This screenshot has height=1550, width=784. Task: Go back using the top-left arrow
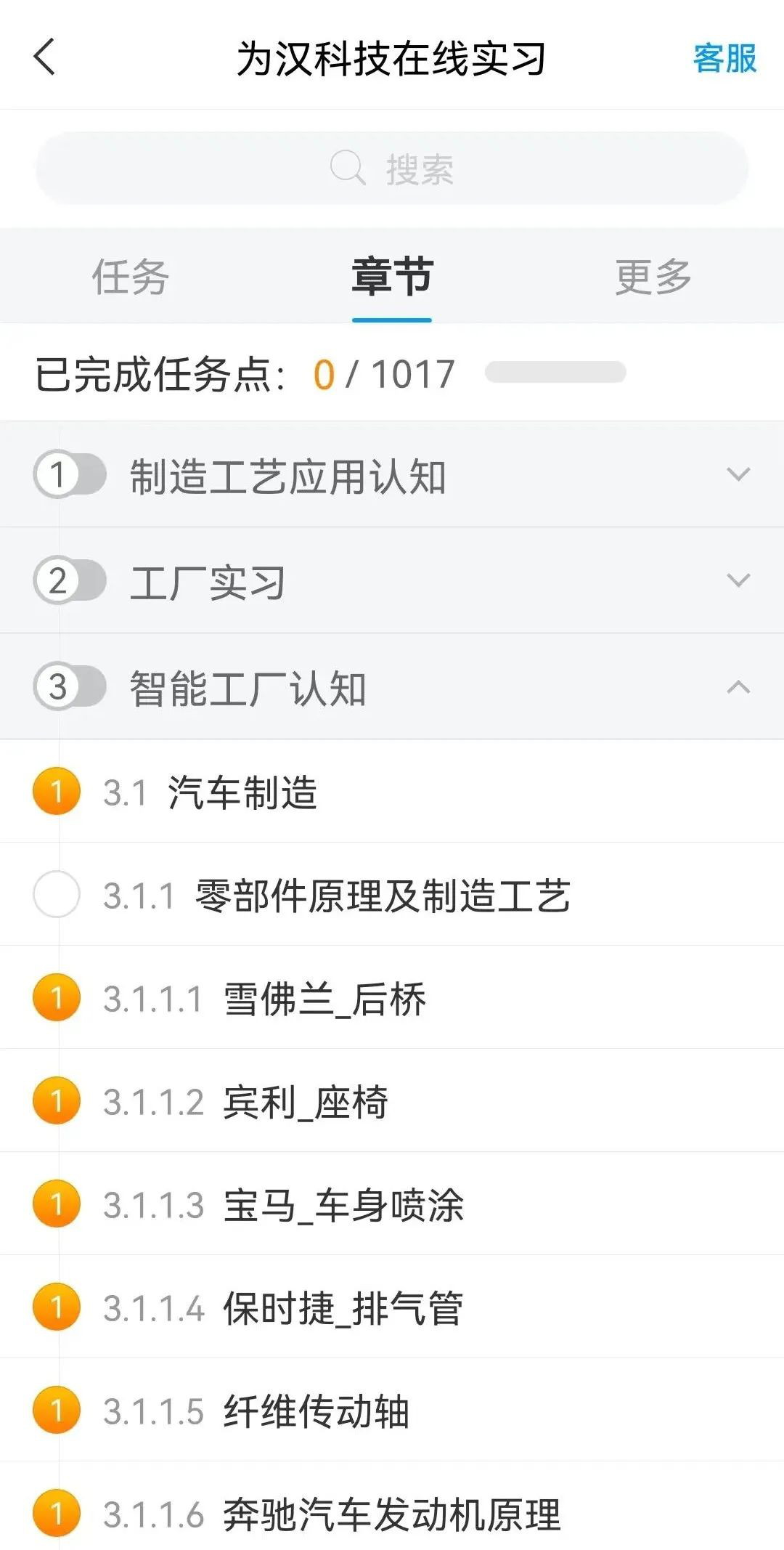[45, 57]
